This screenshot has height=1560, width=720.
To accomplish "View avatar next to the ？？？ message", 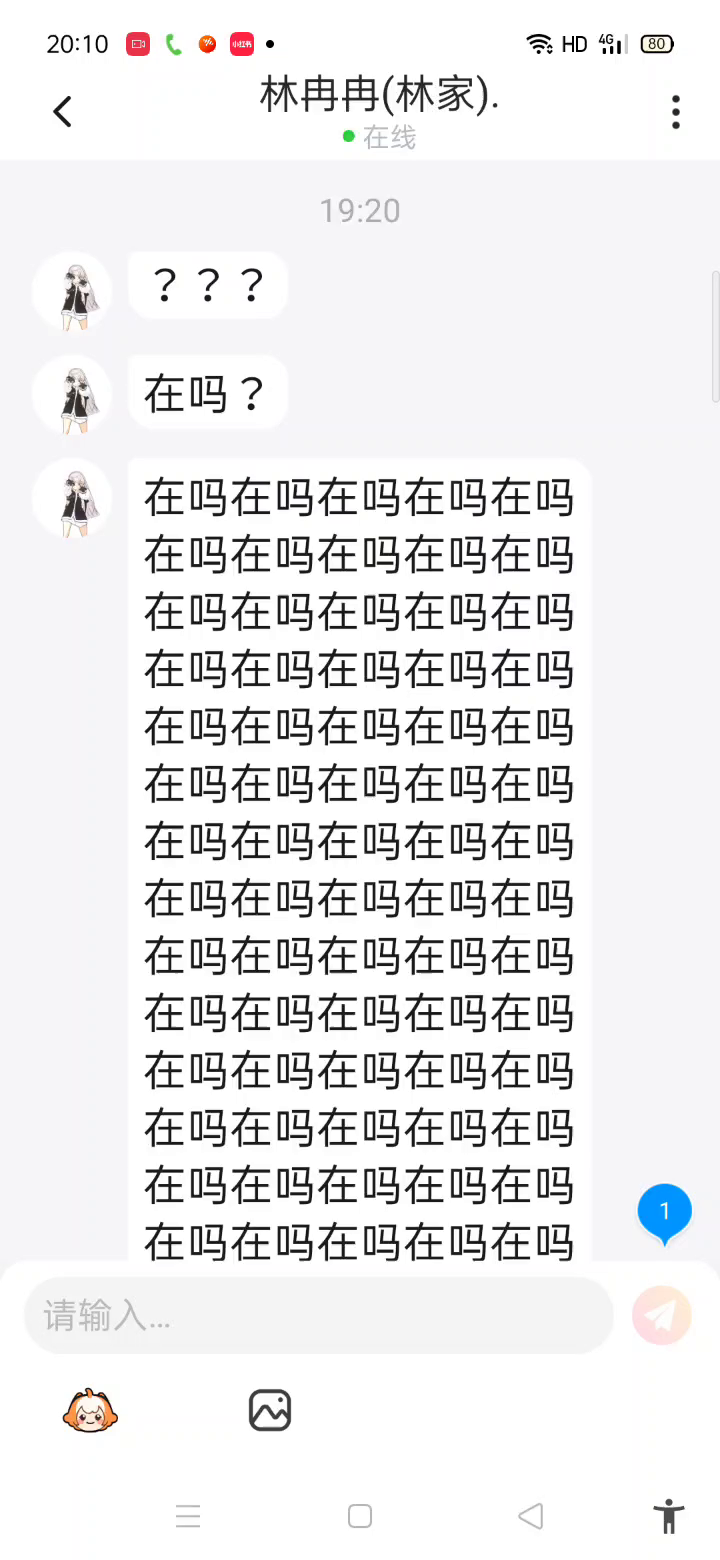I will (72, 292).
